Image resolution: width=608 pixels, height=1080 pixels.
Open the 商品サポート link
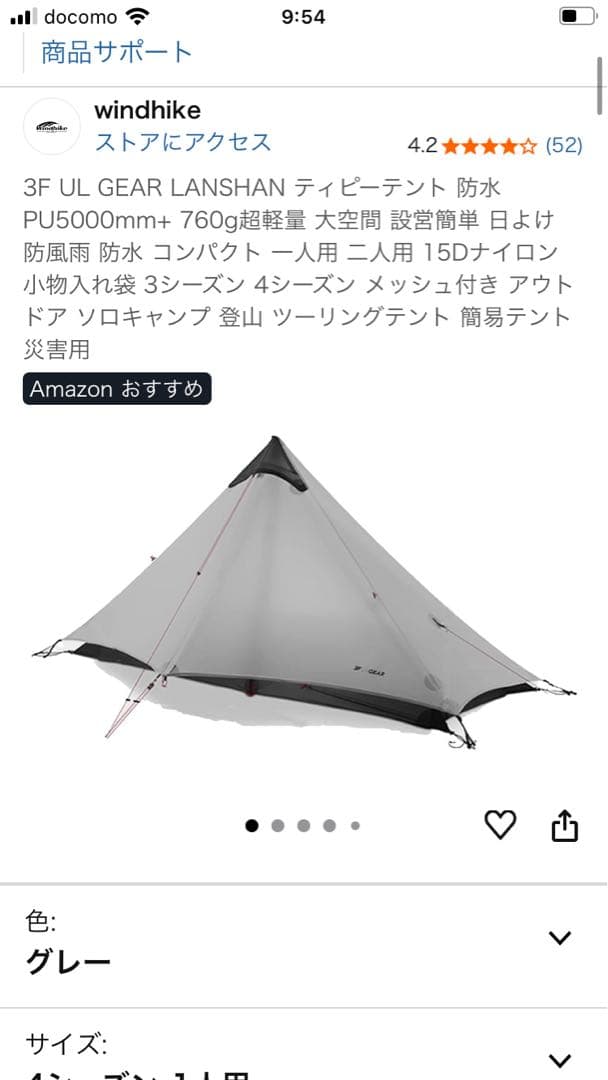[116, 52]
